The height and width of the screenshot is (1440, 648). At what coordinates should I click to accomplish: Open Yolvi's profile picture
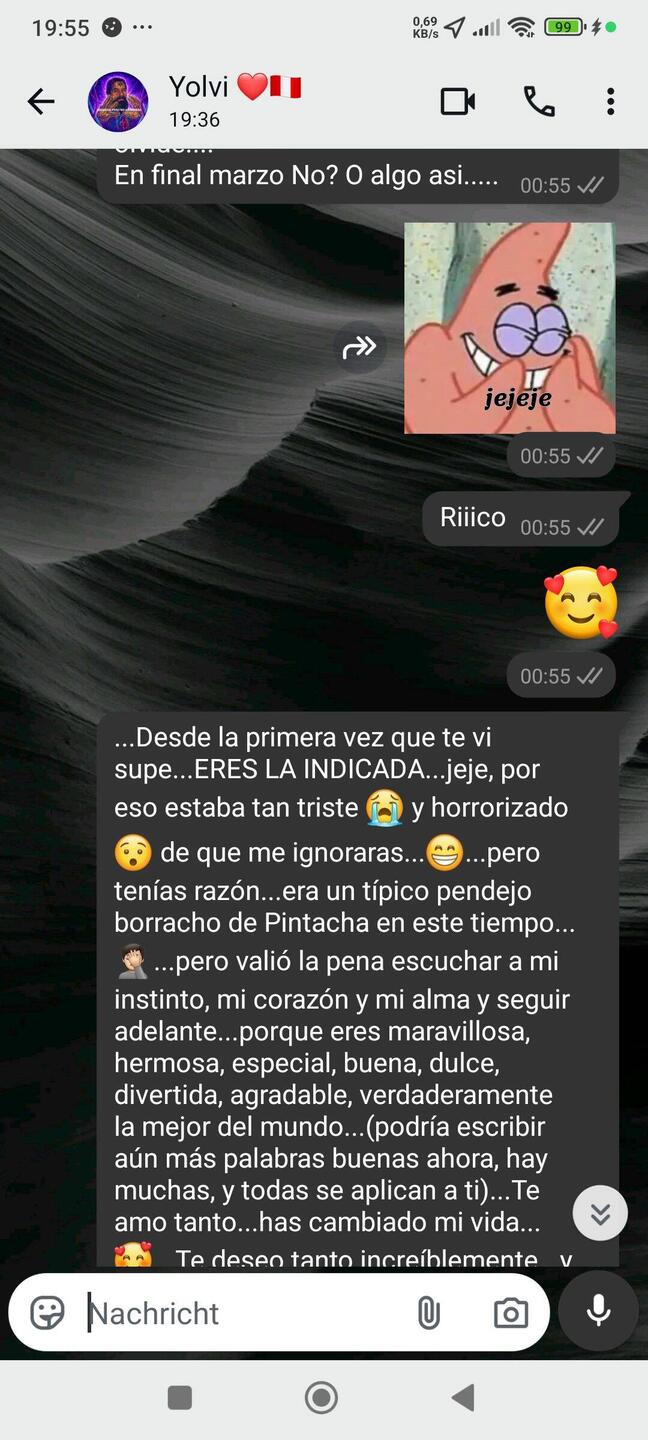click(118, 102)
